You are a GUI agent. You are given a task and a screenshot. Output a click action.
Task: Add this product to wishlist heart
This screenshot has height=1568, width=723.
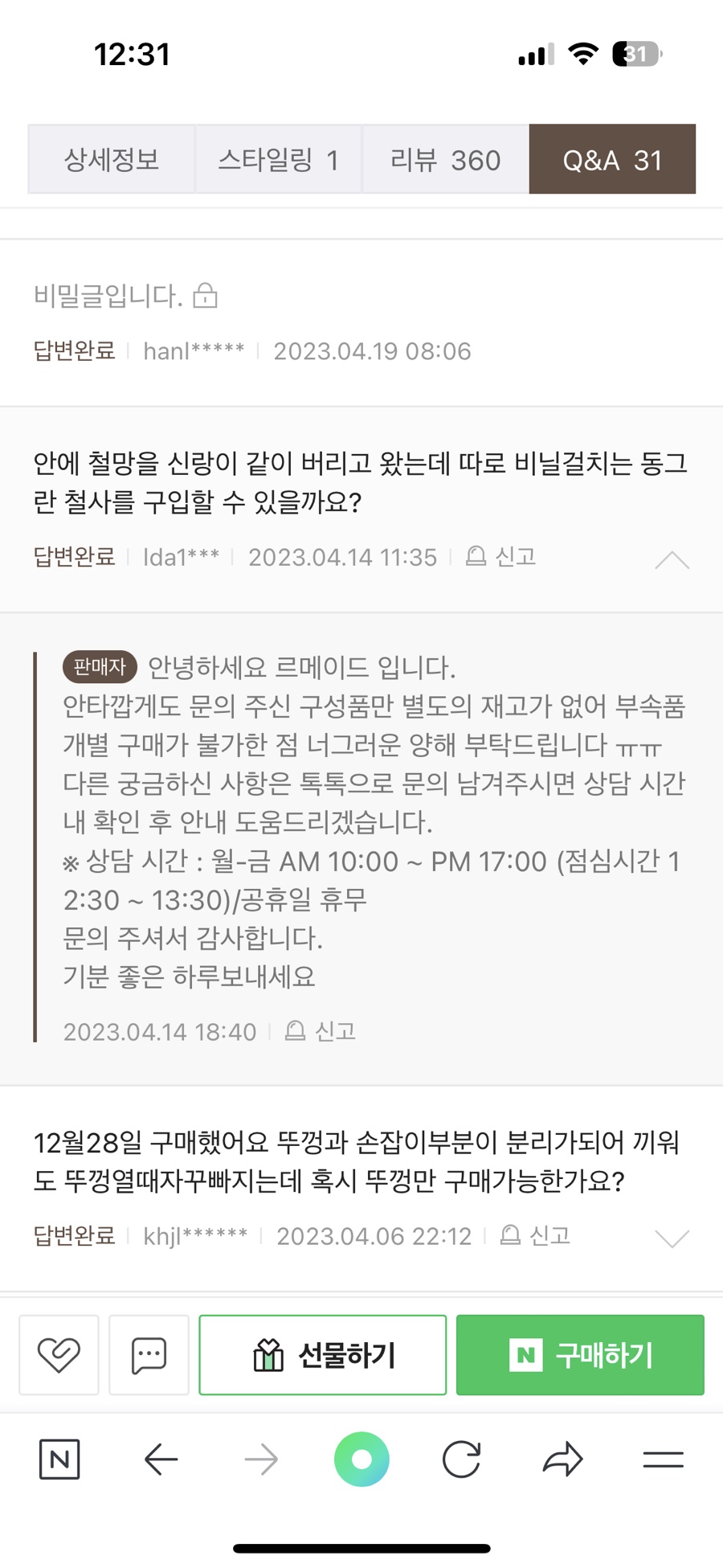(x=59, y=1354)
